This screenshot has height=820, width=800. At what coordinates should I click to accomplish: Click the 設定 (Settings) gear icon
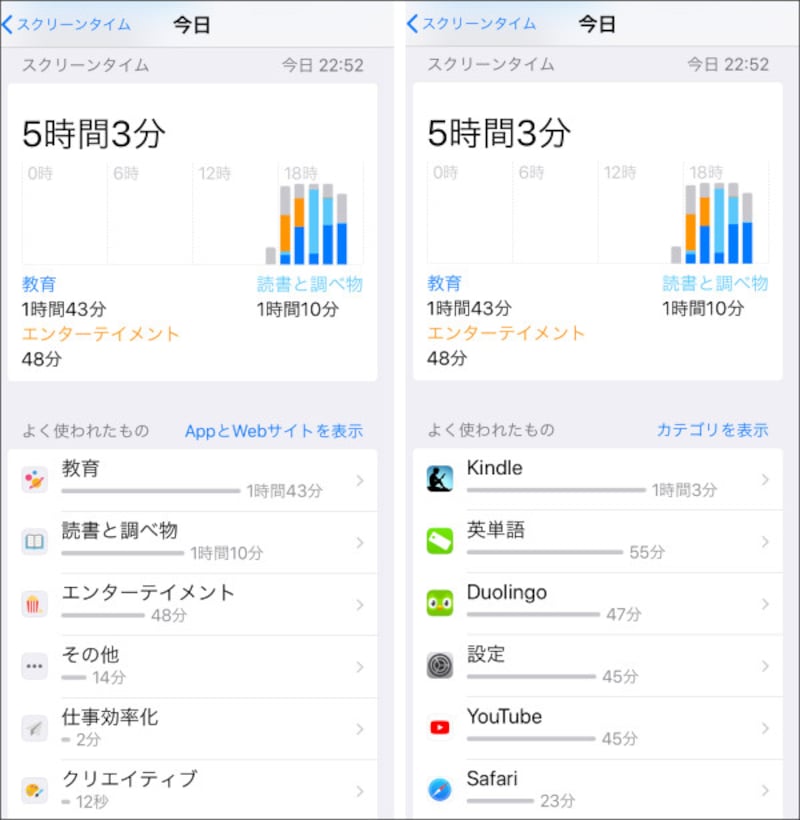440,665
